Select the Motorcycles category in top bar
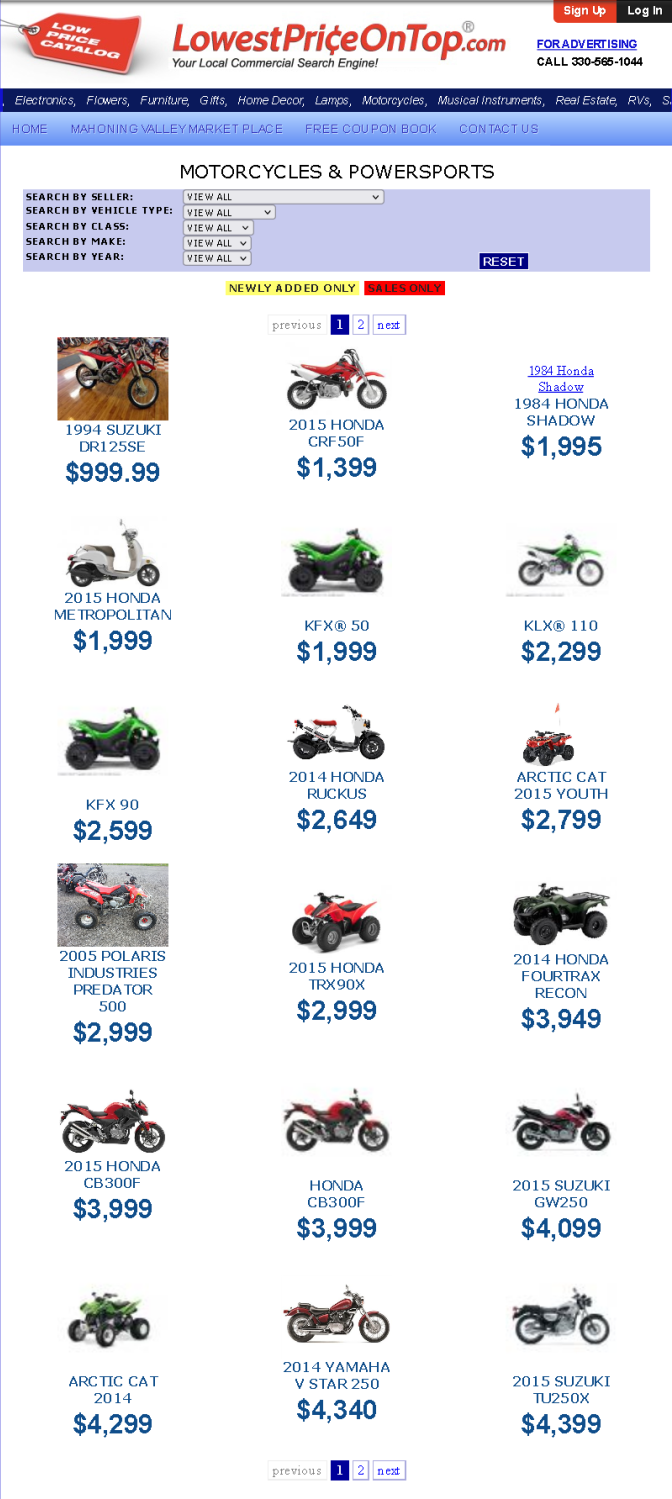Screen dimensions: 672x1499 pyautogui.click(x=393, y=100)
